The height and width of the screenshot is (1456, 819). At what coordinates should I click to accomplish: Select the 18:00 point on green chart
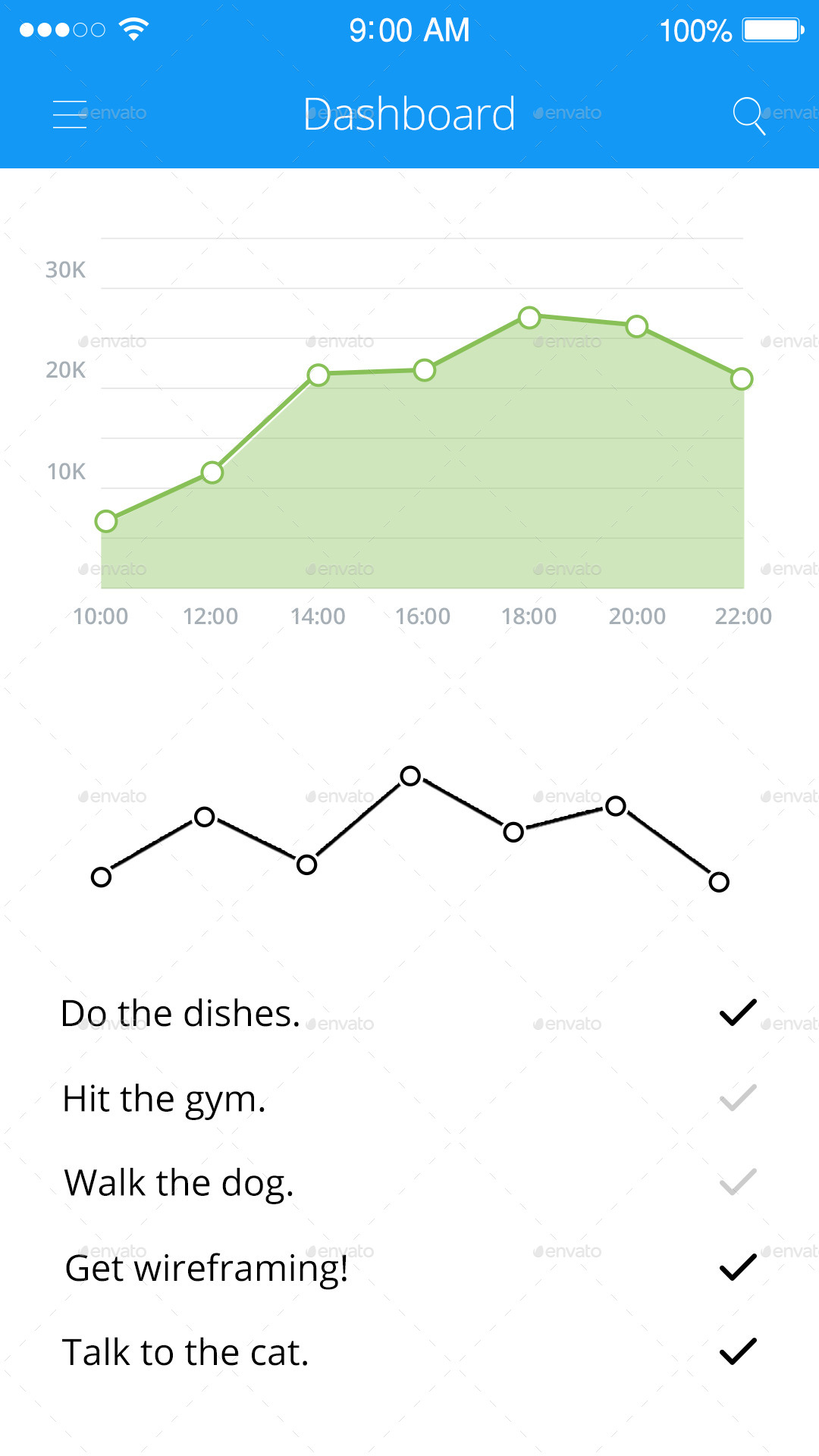tap(529, 317)
